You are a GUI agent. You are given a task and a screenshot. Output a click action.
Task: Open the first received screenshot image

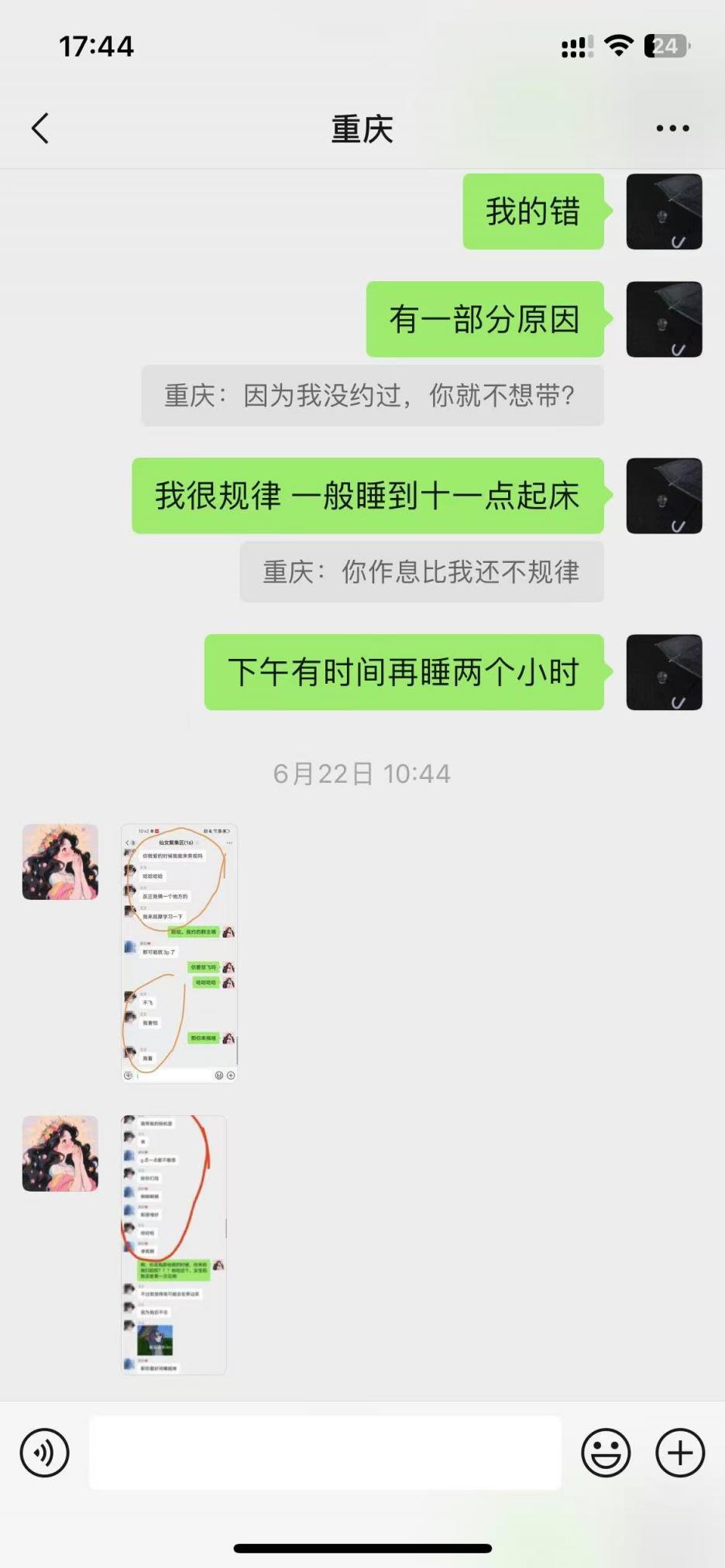click(179, 953)
